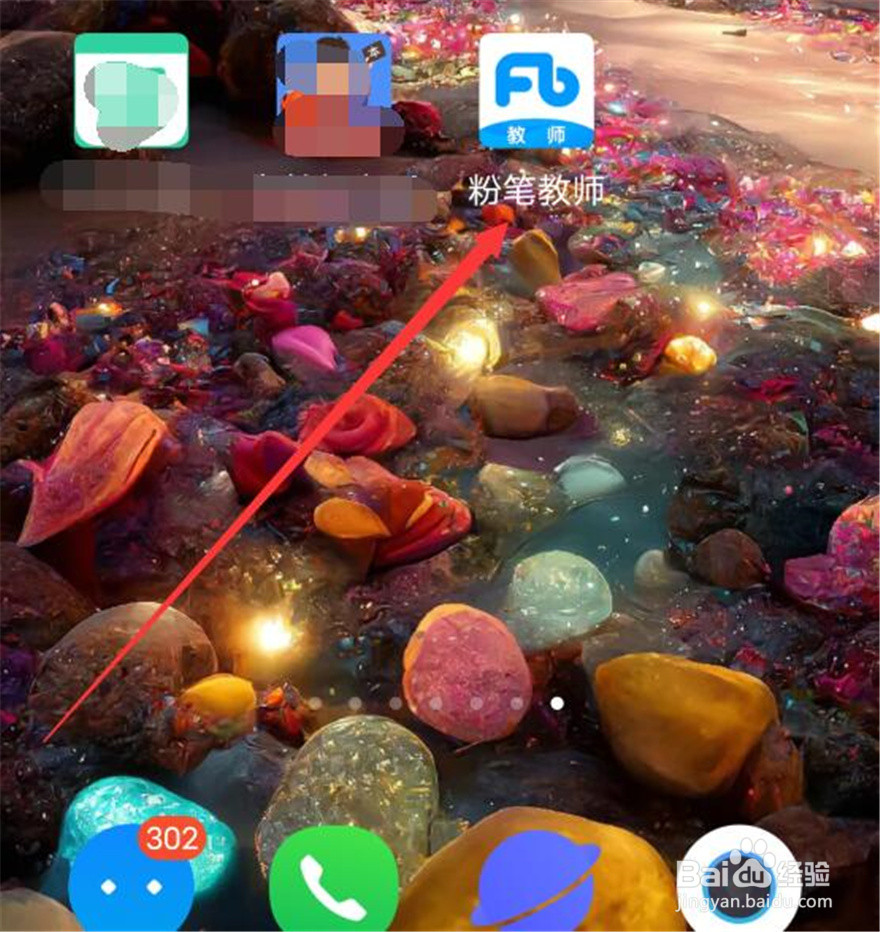Tap the tip of the red arrow
Viewport: 880px width, 932px height.
tap(505, 225)
